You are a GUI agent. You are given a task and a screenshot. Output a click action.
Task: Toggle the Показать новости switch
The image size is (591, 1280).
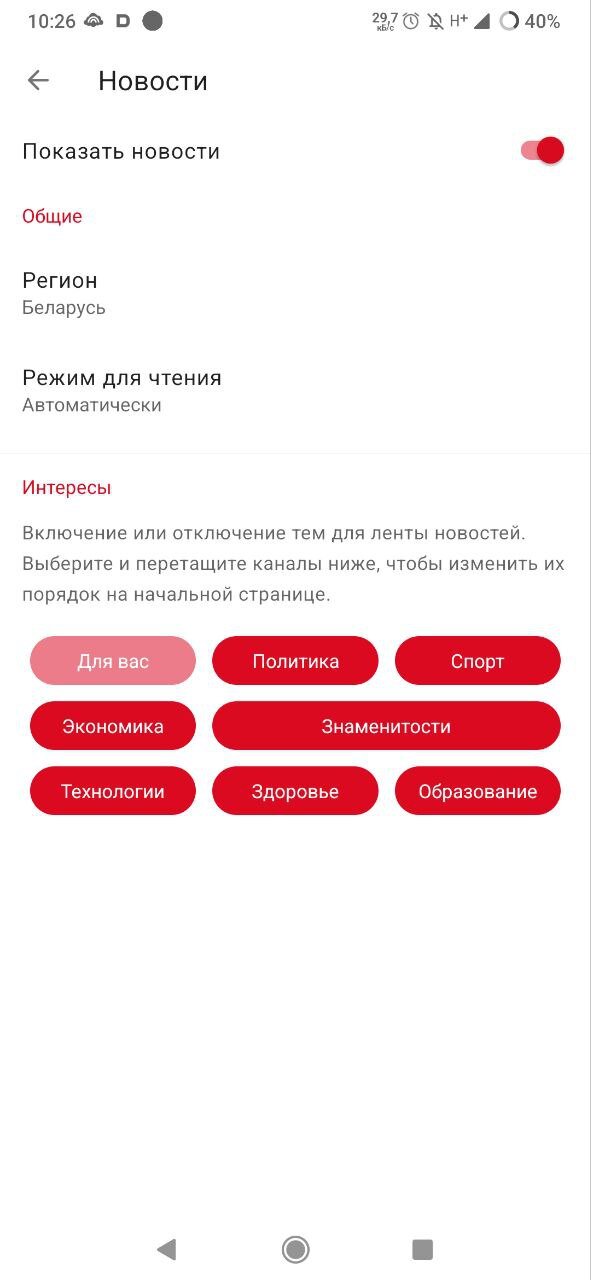pyautogui.click(x=542, y=151)
